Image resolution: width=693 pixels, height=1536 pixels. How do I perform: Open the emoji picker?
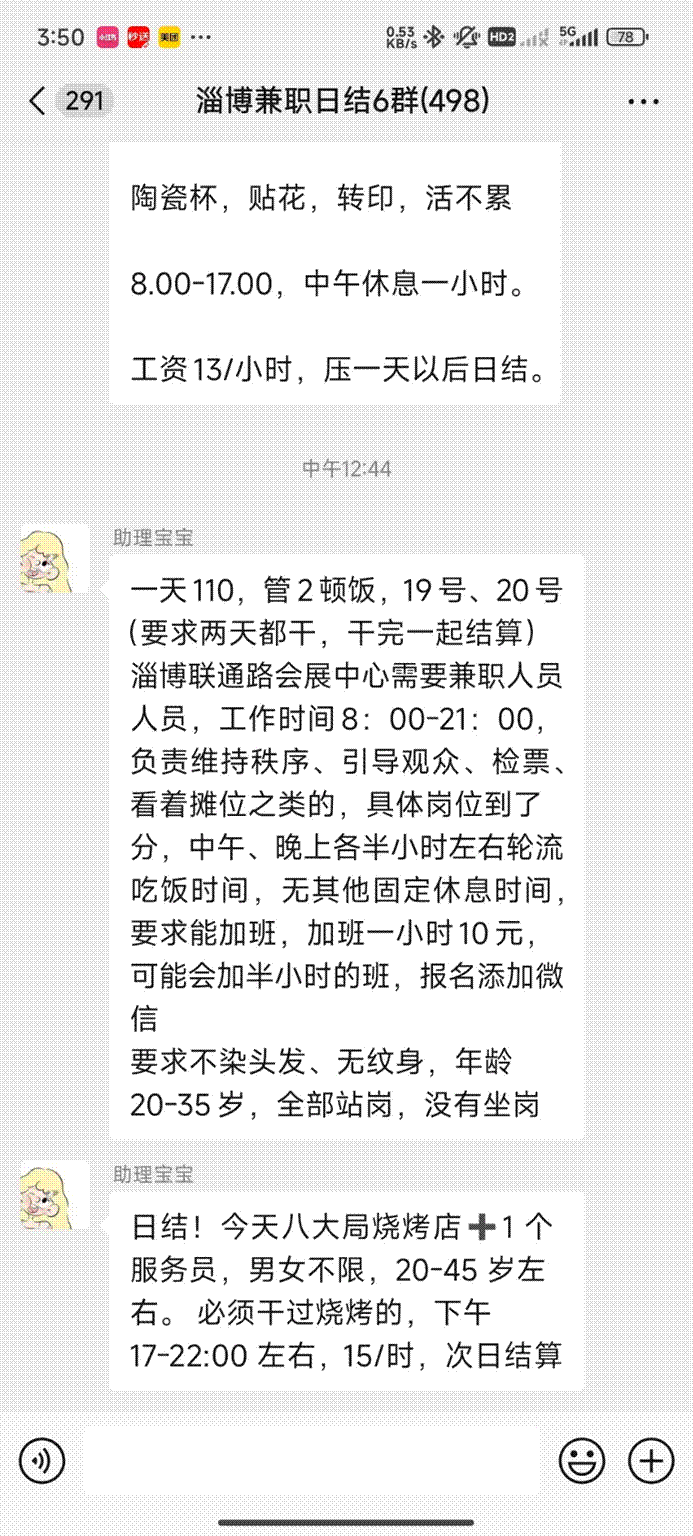[x=582, y=1461]
